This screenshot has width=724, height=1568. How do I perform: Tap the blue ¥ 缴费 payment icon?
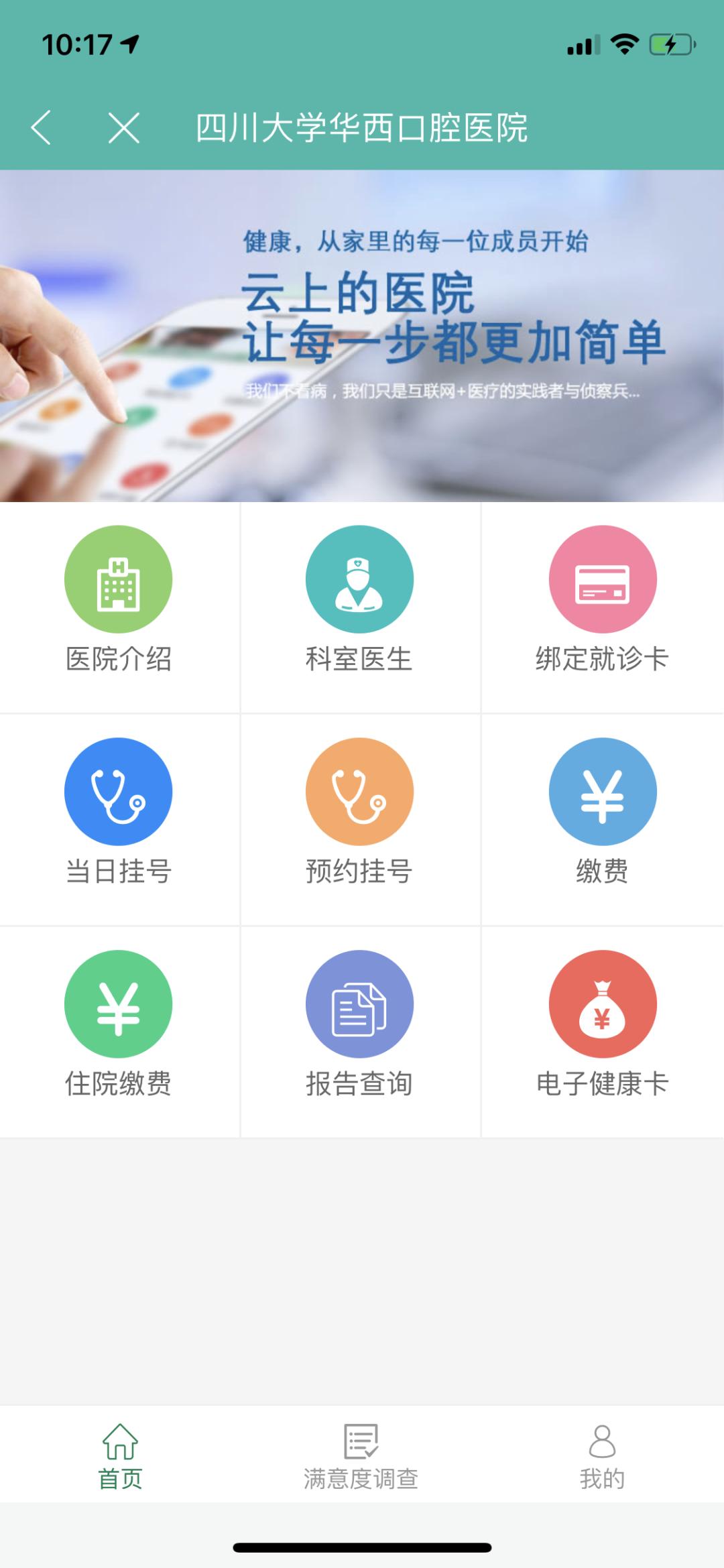[x=602, y=791]
